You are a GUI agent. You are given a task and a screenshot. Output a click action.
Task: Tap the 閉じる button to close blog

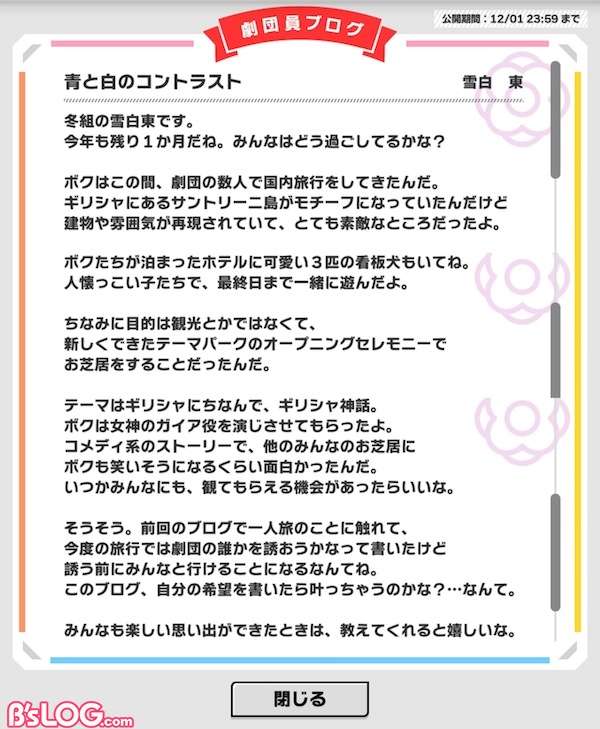pos(299,698)
